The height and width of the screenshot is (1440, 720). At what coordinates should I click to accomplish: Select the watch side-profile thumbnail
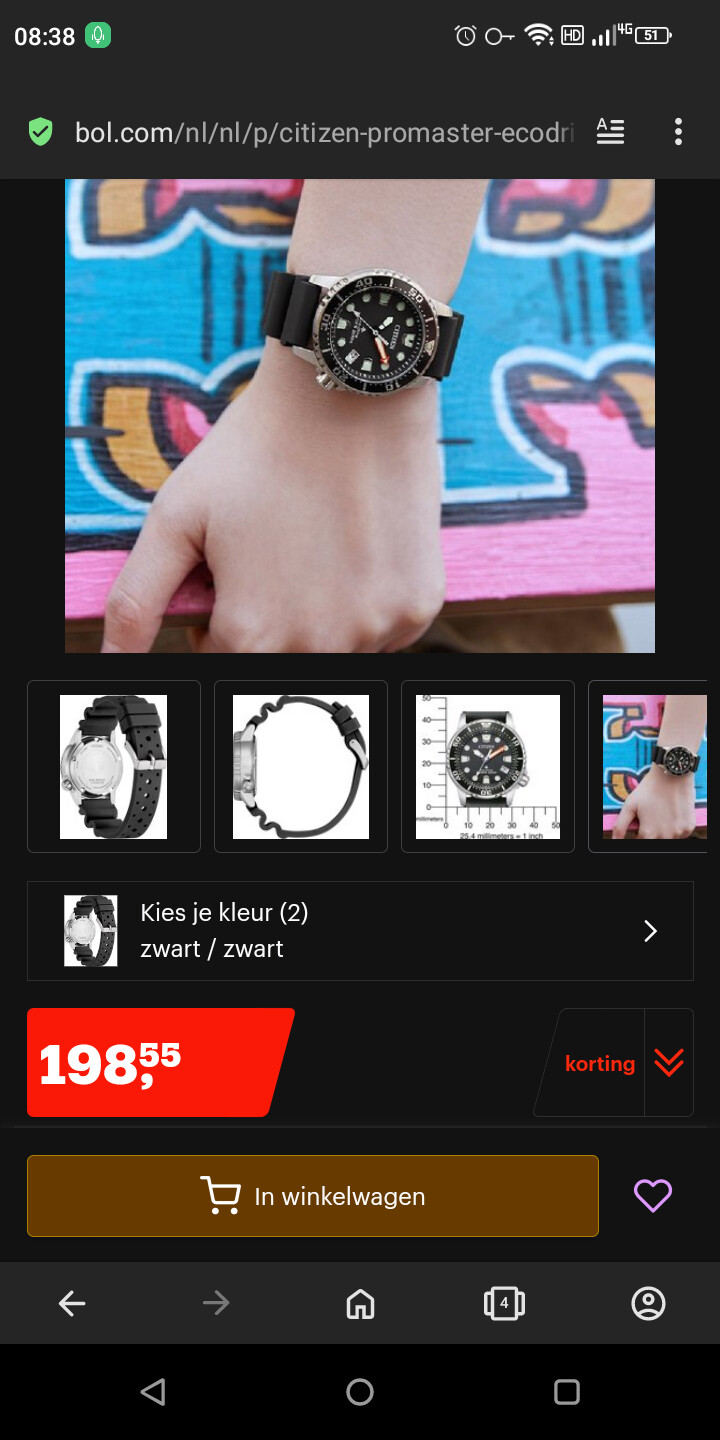[x=301, y=766]
